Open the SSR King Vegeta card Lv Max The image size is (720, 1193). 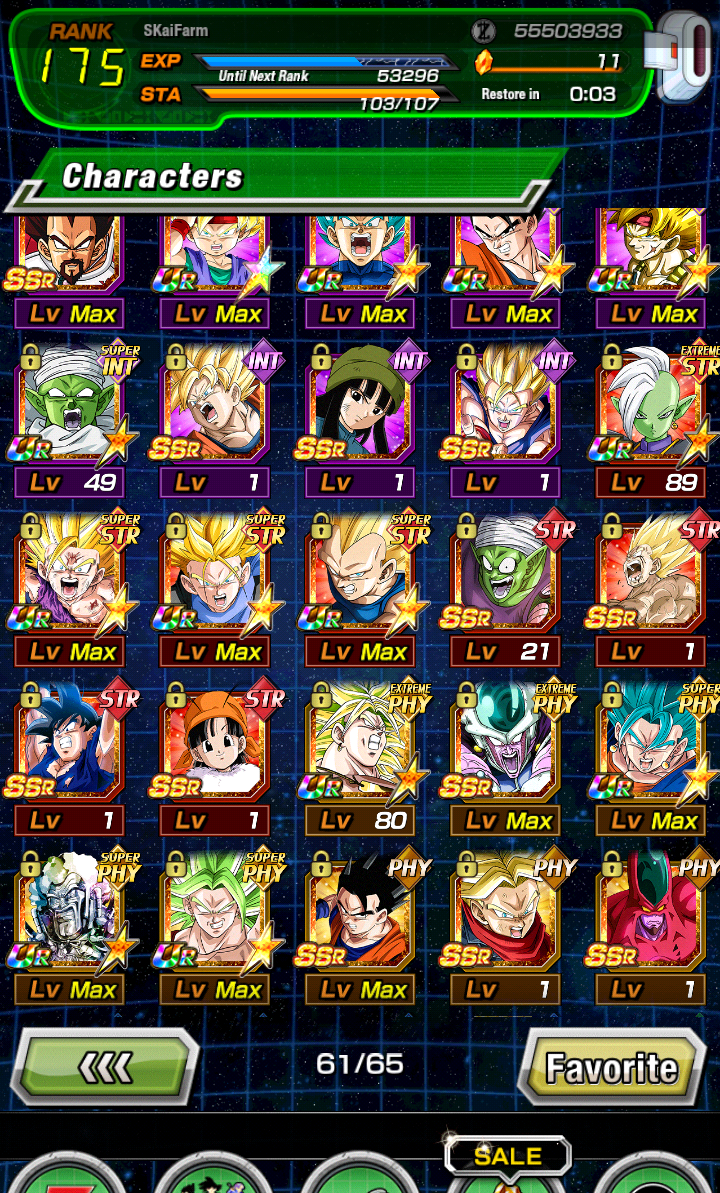pos(70,270)
